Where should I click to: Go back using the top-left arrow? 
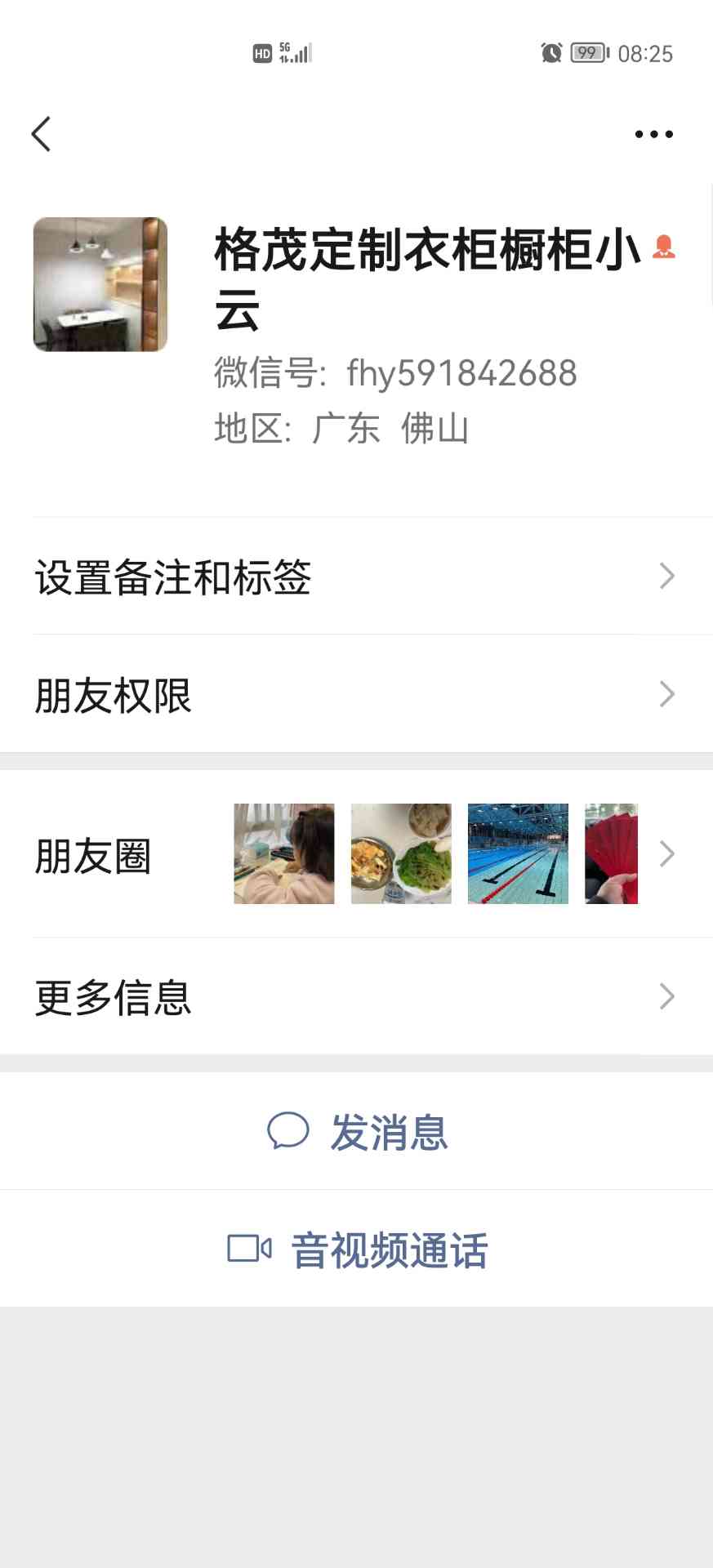click(41, 134)
